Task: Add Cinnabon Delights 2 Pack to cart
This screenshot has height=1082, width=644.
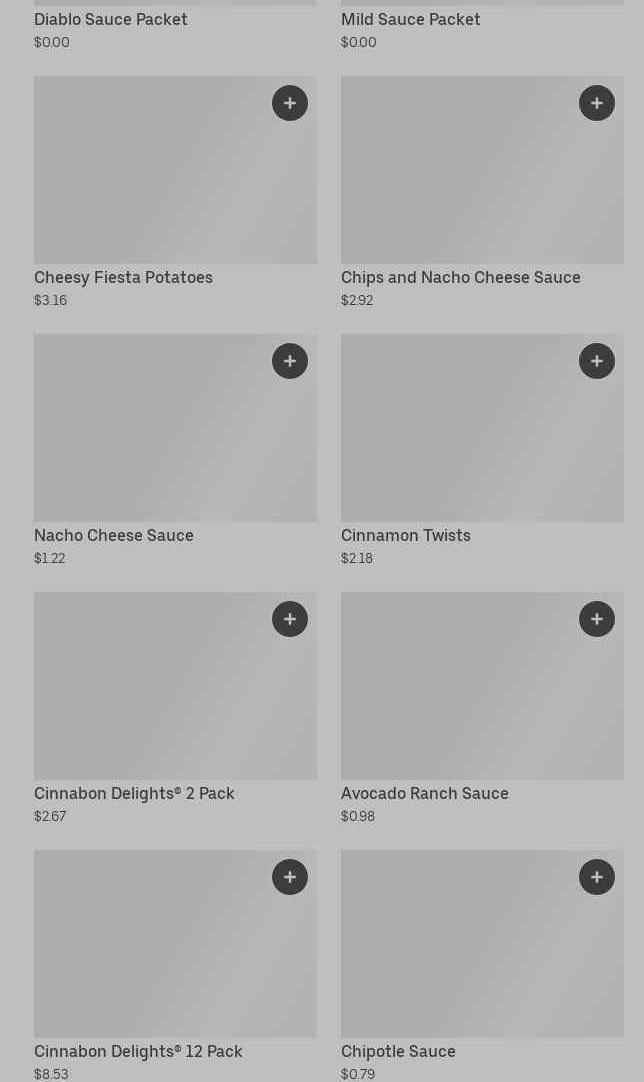Action: click(290, 619)
